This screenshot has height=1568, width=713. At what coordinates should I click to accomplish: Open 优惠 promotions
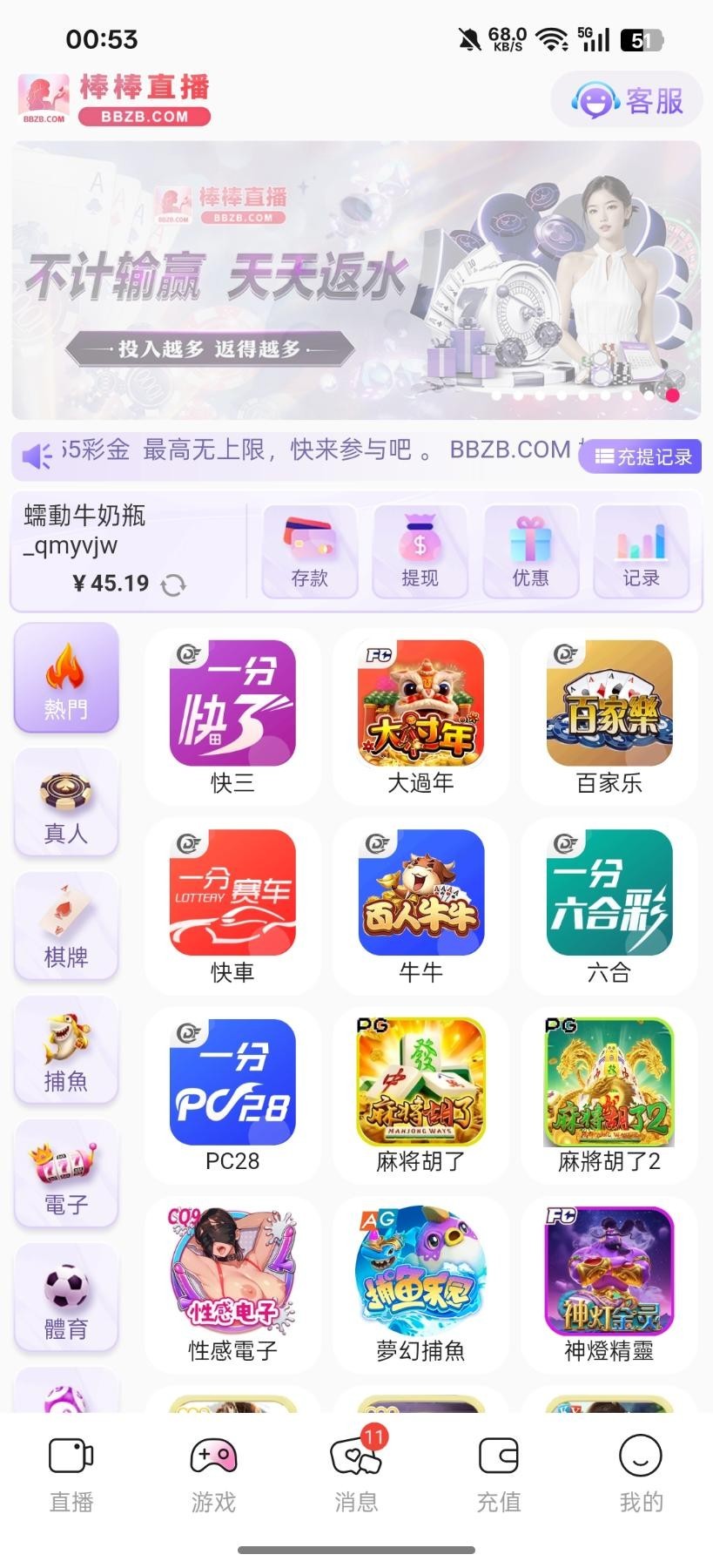click(x=530, y=552)
